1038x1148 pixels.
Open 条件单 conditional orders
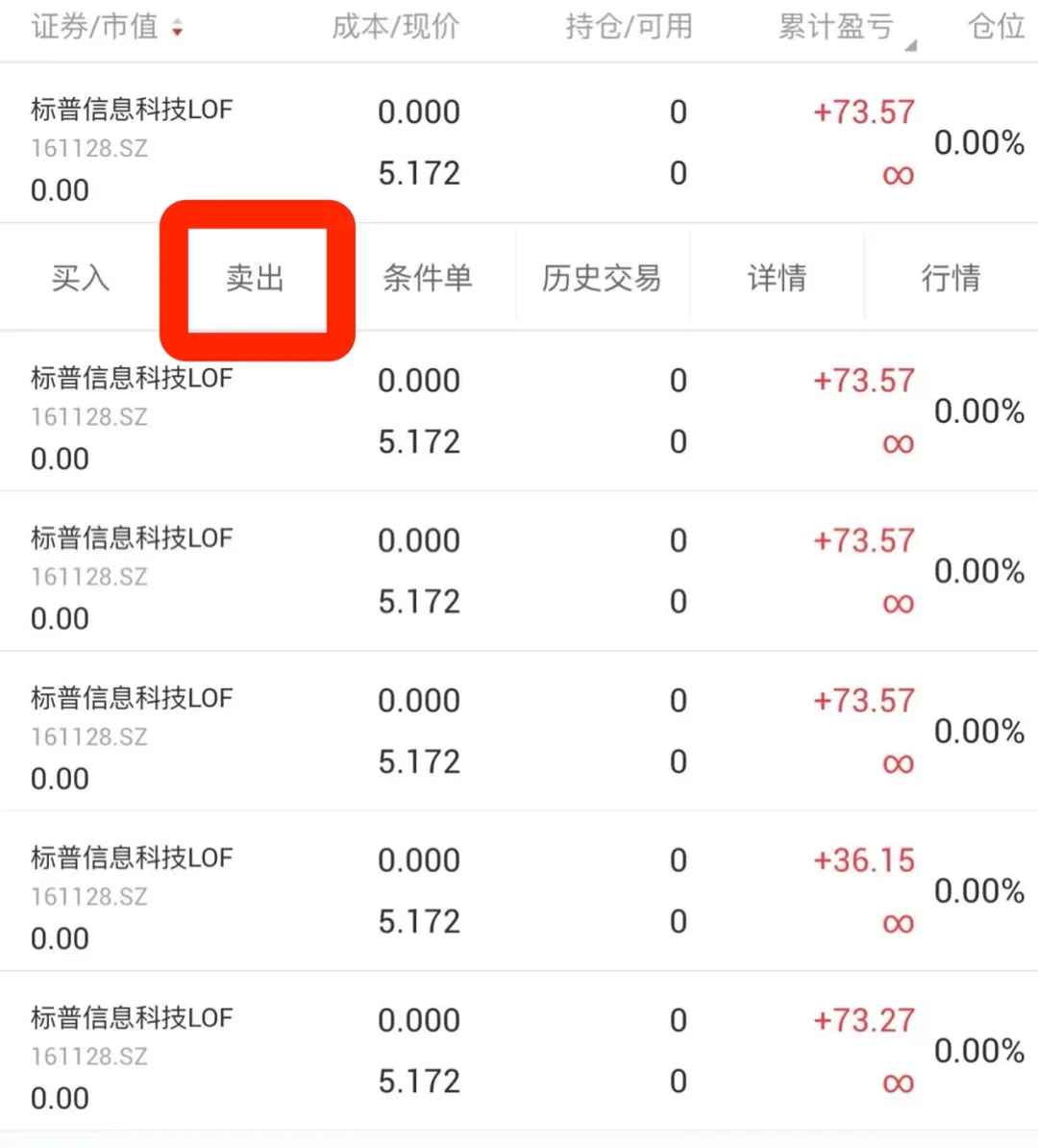pos(428,278)
